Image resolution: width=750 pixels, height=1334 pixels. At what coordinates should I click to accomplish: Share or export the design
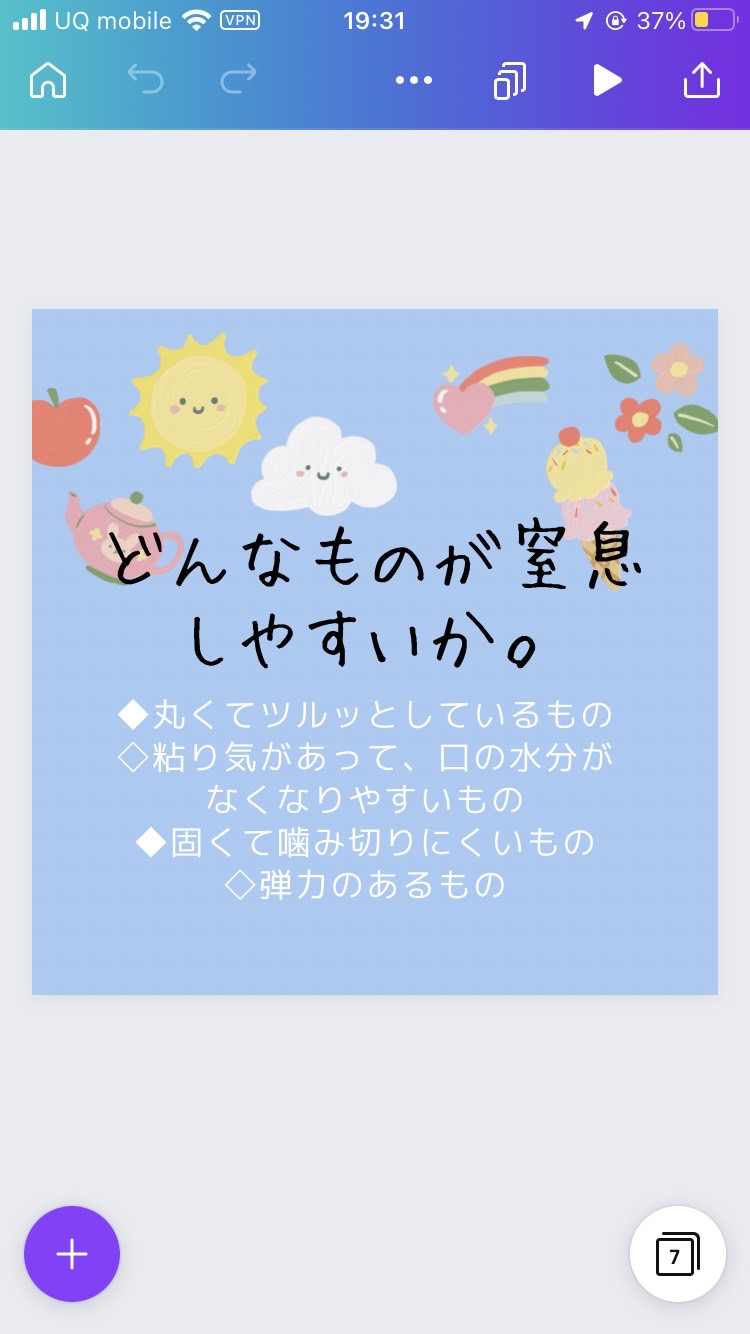[702, 80]
